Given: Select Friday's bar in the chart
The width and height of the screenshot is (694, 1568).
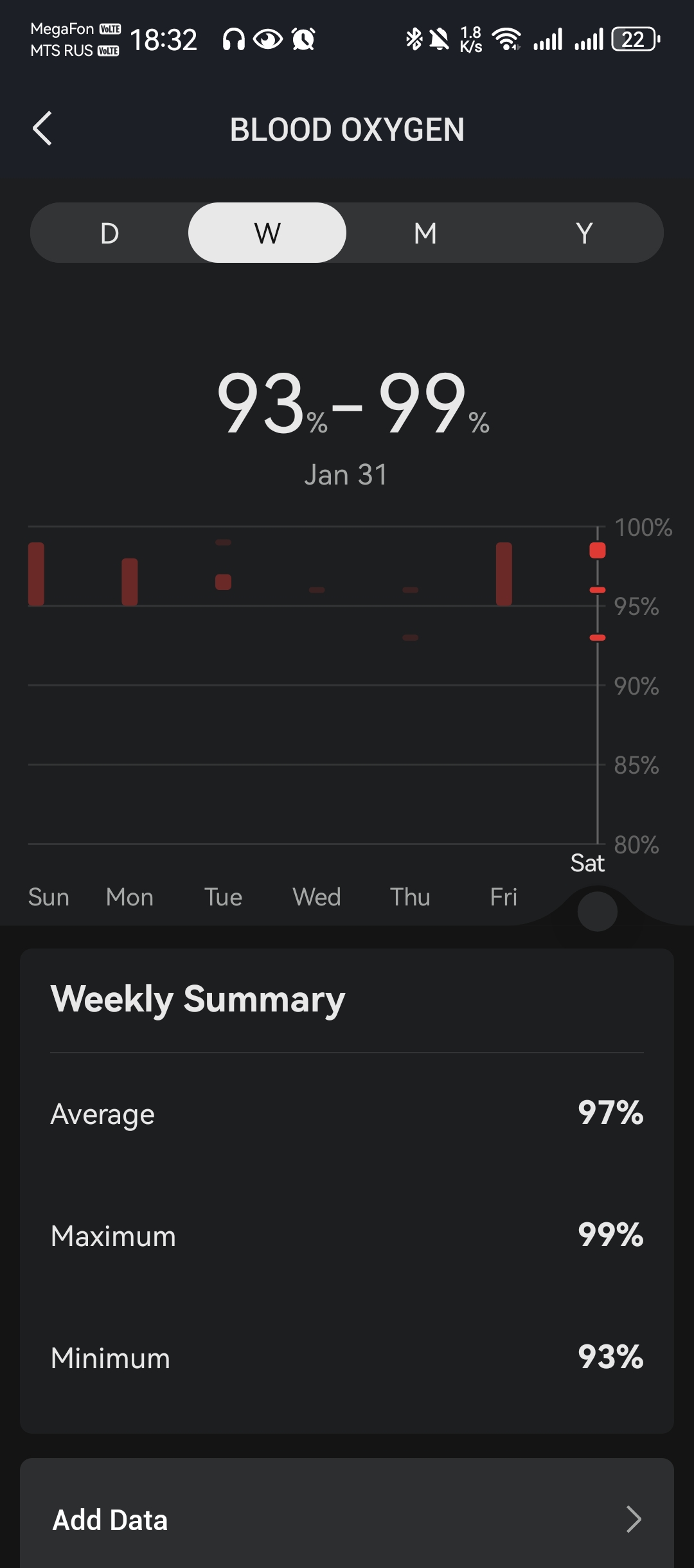Looking at the screenshot, I should 504,574.
